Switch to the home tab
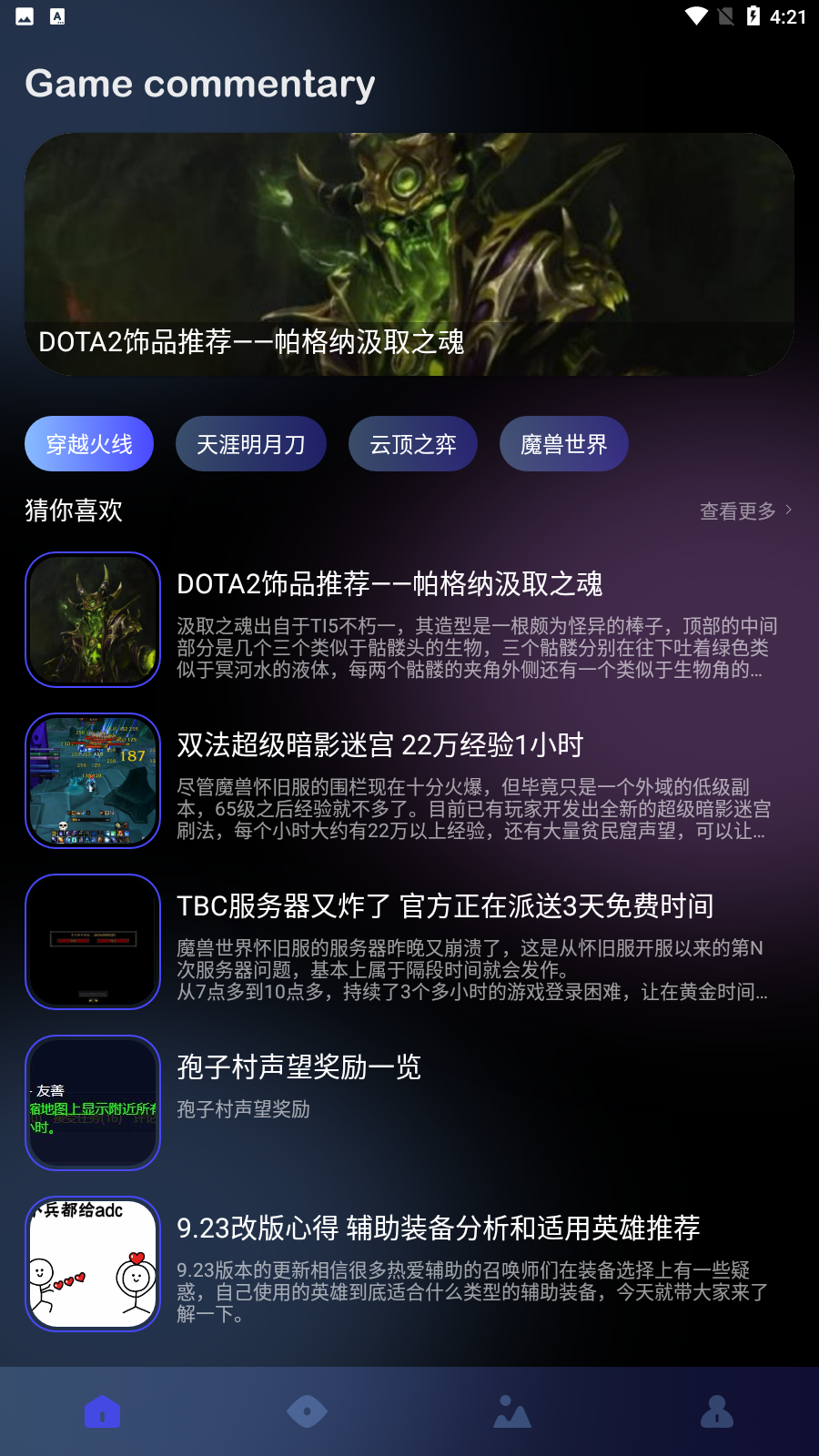The image size is (819, 1456). pyautogui.click(x=102, y=1412)
